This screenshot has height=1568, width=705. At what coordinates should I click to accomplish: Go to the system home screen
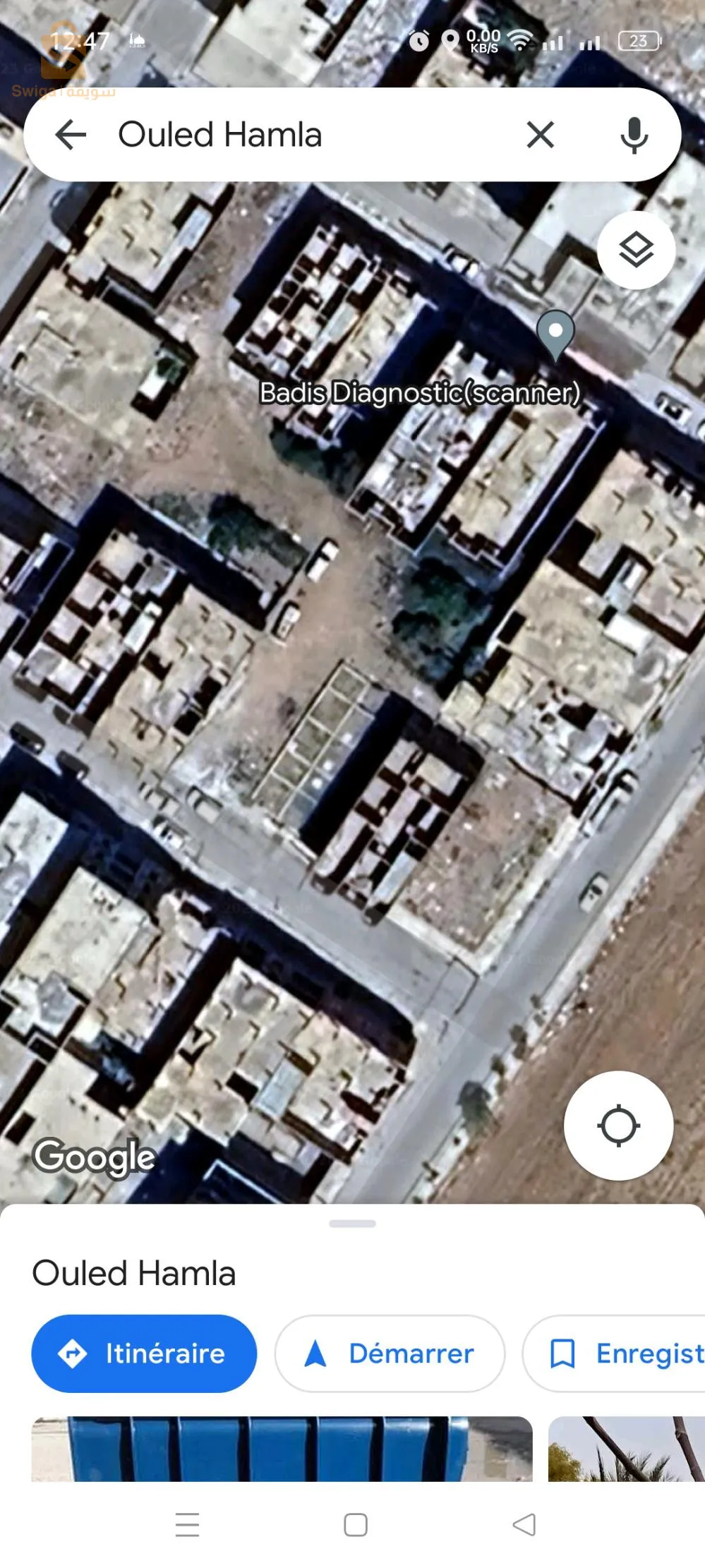[355, 1524]
